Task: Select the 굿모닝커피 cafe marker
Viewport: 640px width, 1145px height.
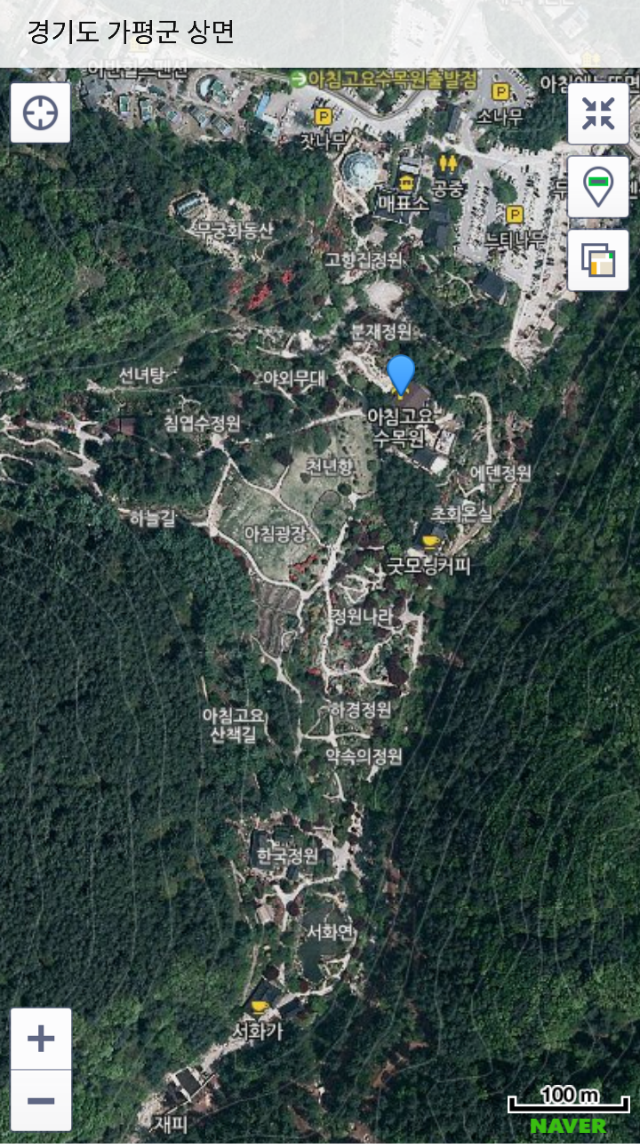Action: 430,542
